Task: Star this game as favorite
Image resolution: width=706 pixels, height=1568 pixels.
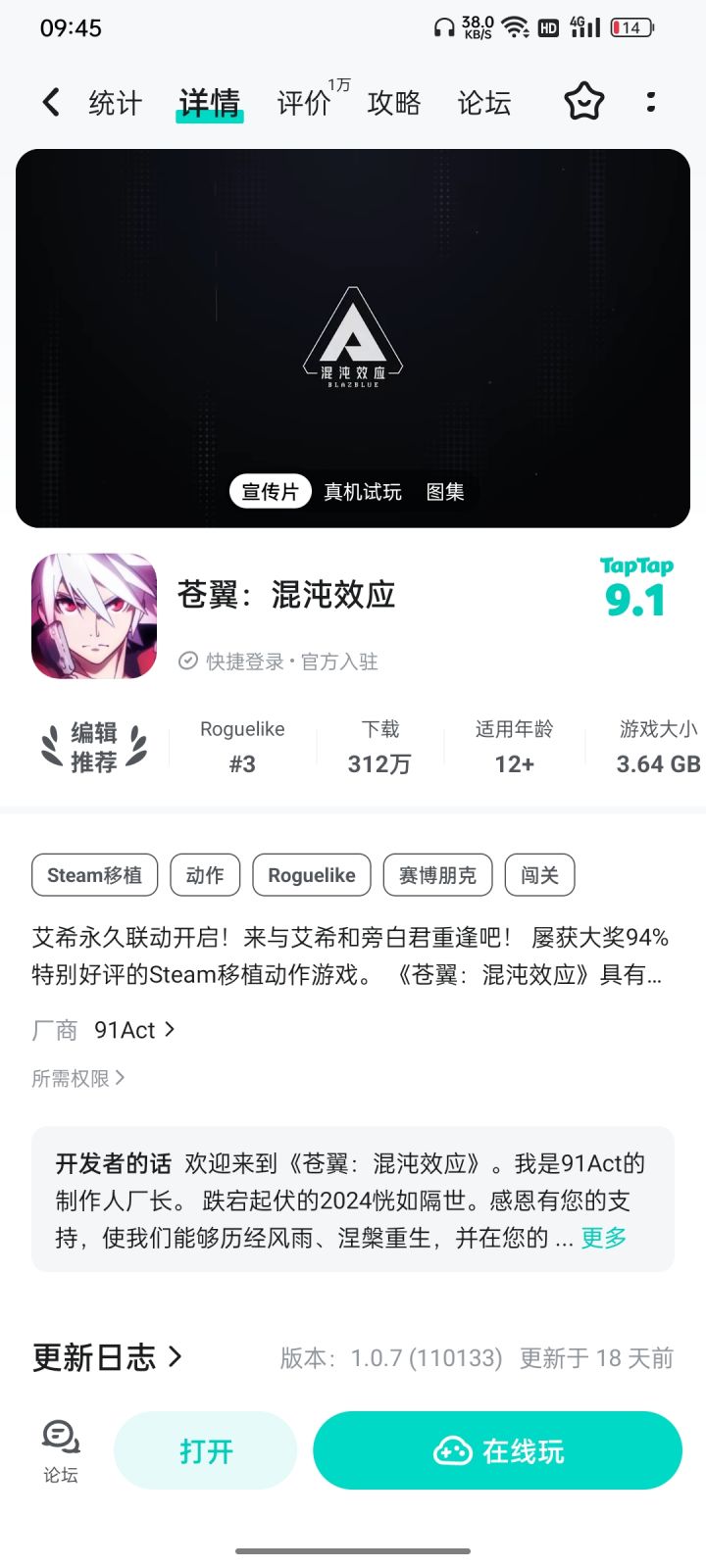Action: tap(583, 102)
